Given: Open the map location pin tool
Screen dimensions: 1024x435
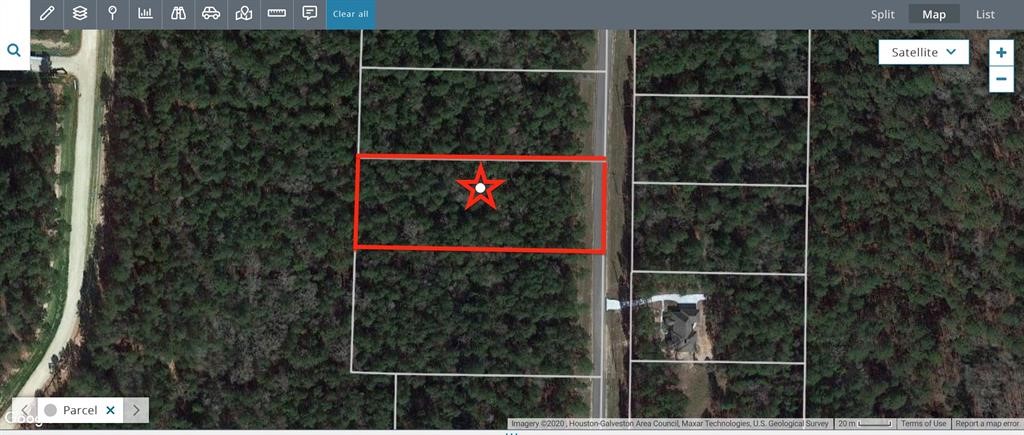Looking at the screenshot, I should tap(244, 14).
